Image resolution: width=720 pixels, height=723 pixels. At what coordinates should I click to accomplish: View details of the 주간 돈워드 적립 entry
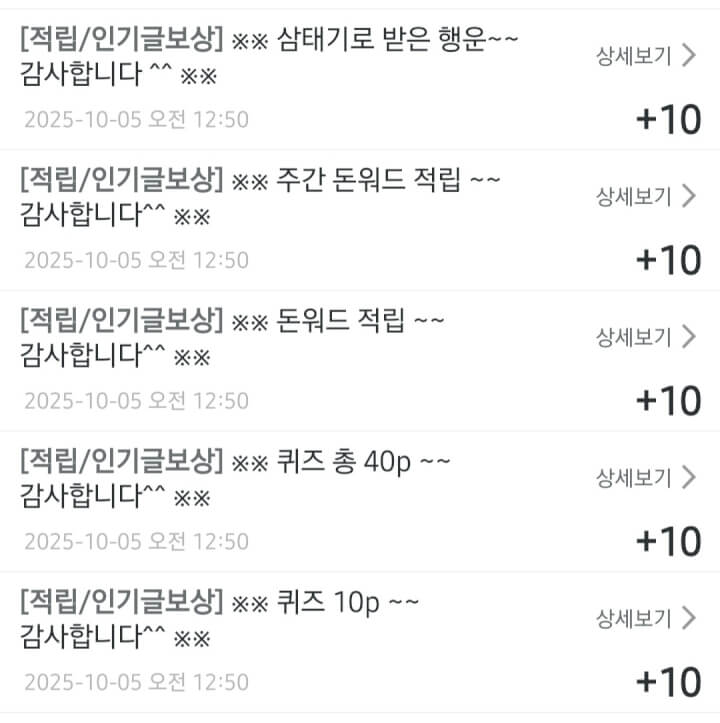coord(645,196)
